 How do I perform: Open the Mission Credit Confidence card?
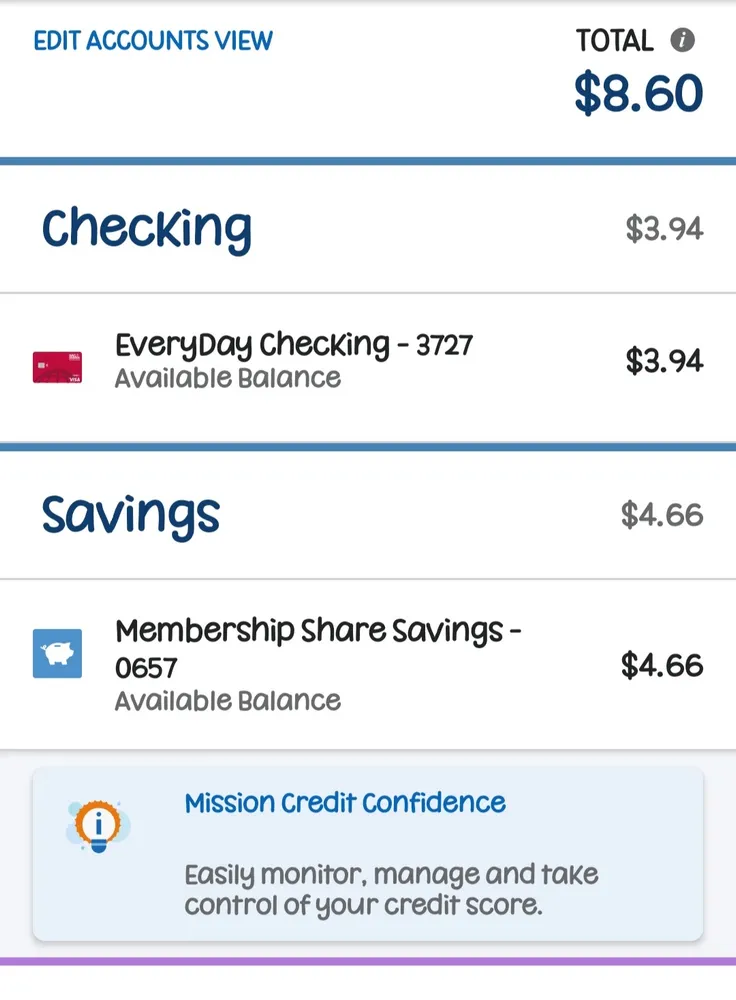coord(368,853)
